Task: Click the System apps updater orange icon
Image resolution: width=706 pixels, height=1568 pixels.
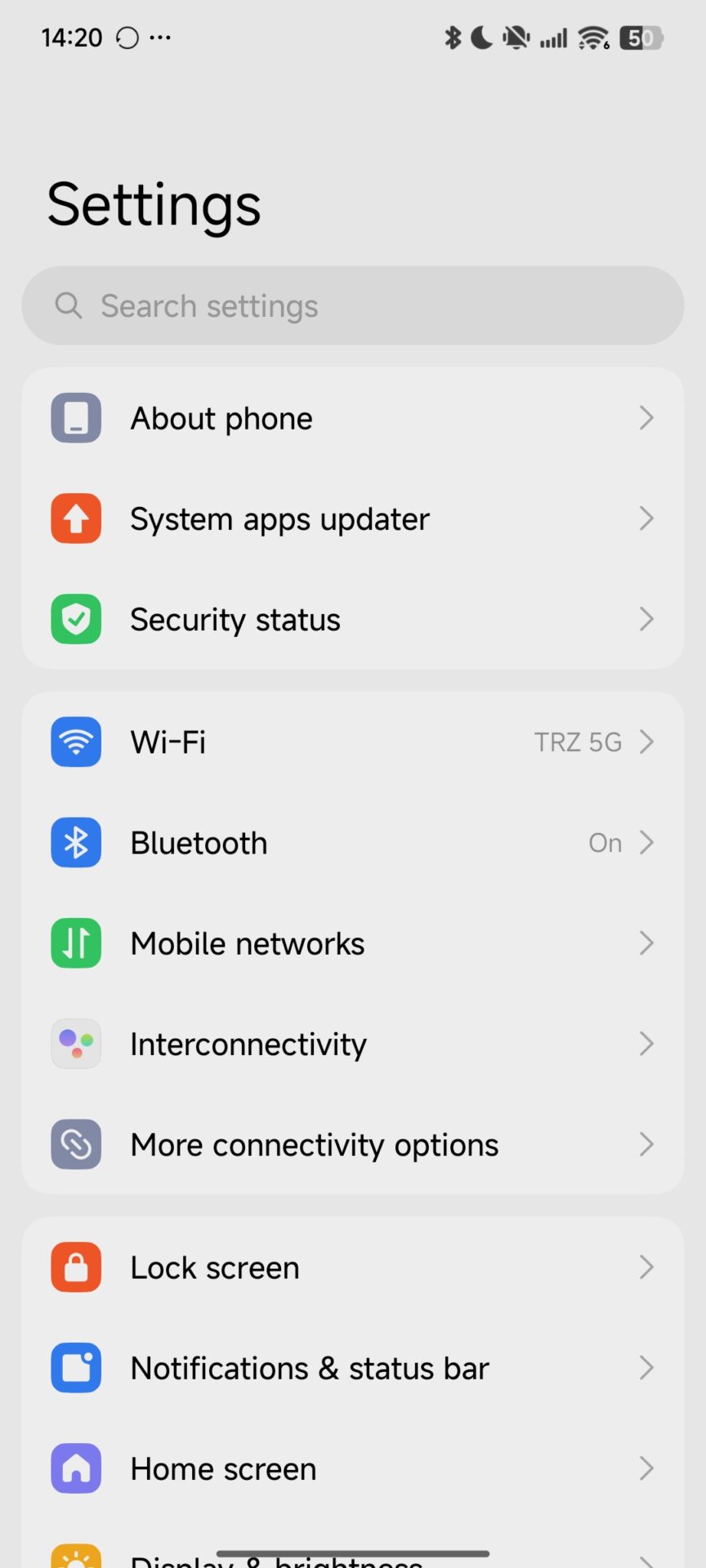Action: tap(75, 519)
